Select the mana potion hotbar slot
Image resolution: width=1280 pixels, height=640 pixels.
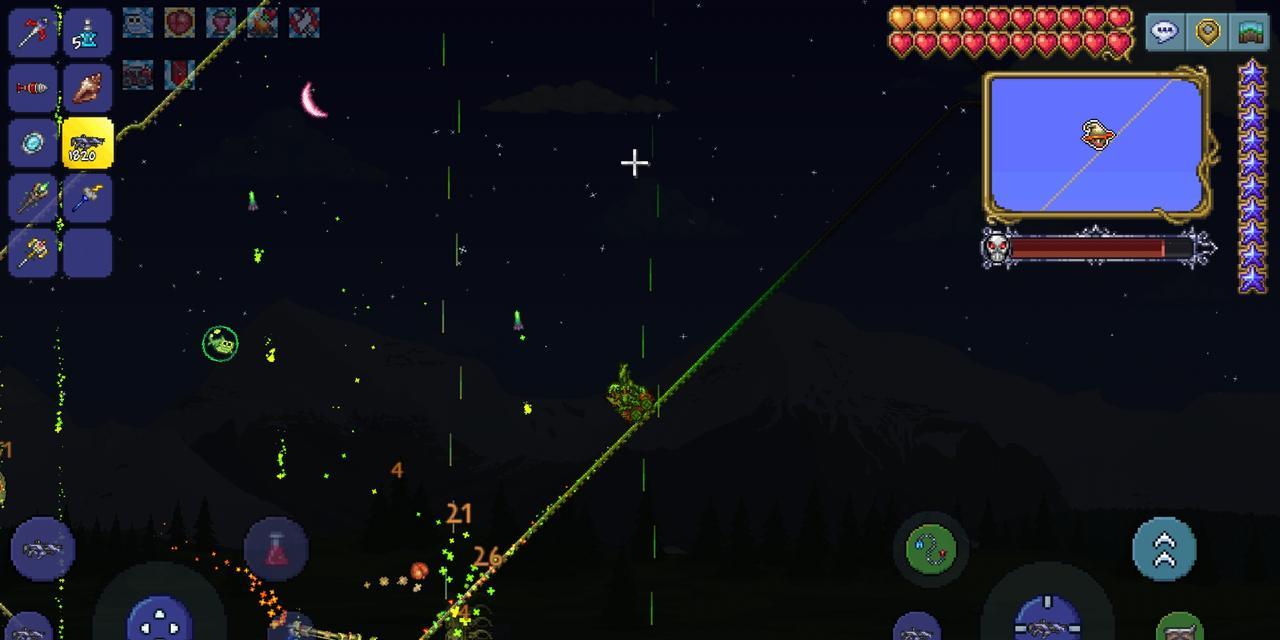point(88,33)
